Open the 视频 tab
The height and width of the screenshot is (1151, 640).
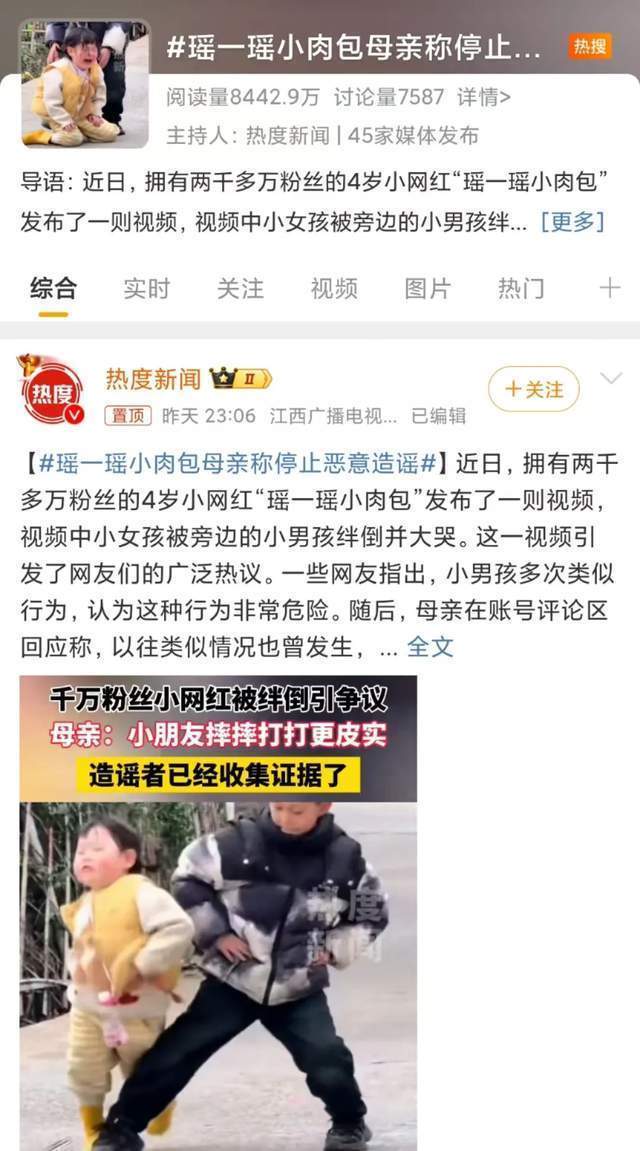334,289
